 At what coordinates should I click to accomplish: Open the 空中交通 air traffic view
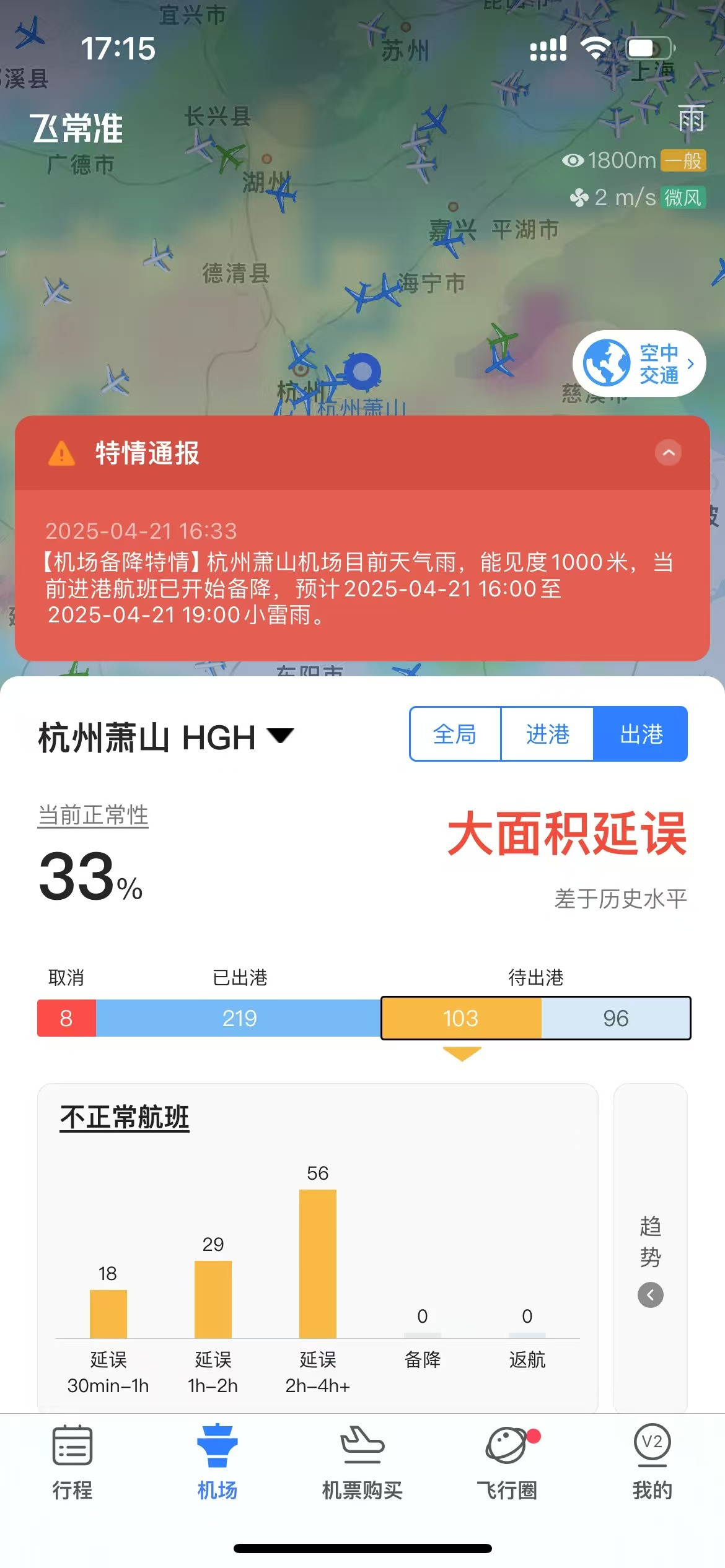click(639, 364)
